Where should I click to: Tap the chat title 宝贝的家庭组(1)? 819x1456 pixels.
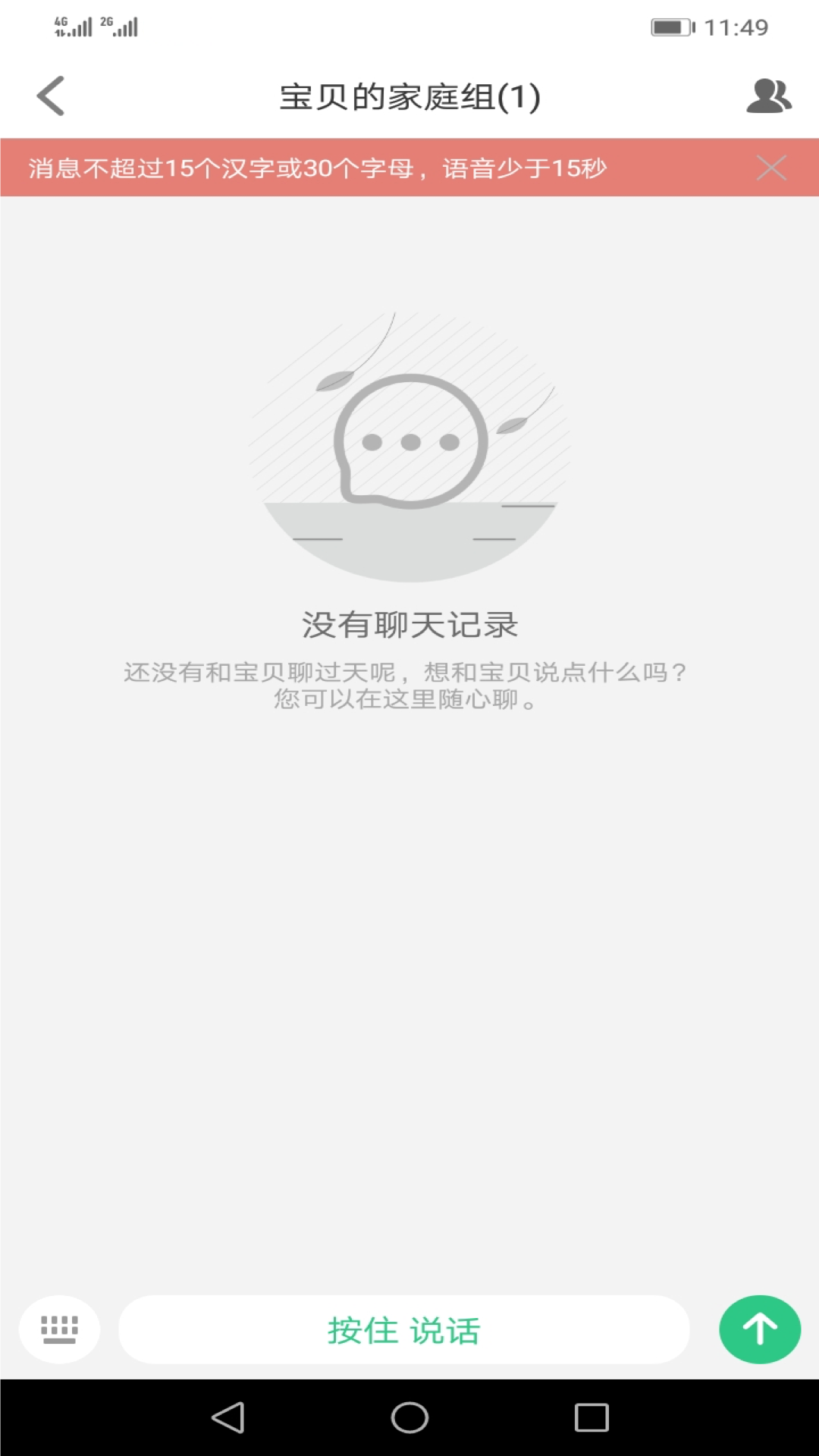pos(409,96)
